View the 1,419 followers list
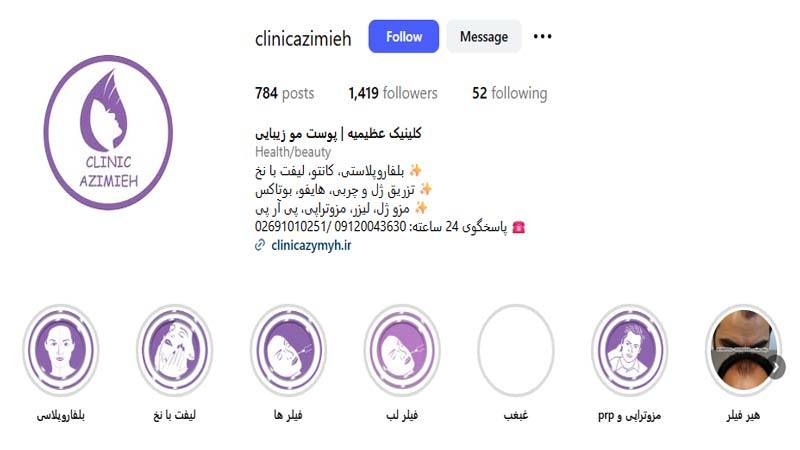 393,93
